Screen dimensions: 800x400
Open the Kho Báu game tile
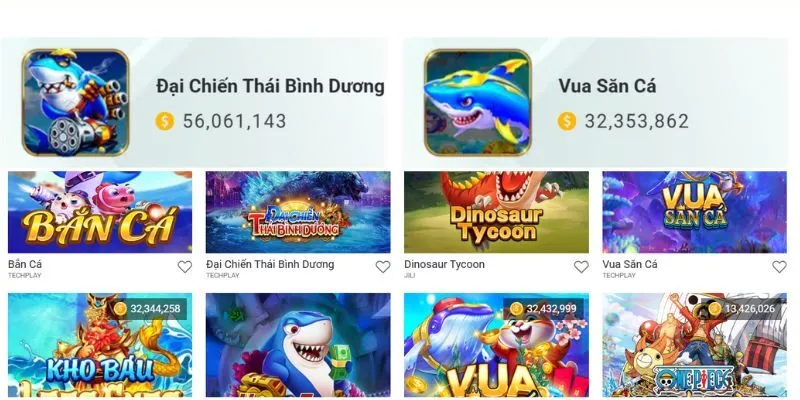(x=100, y=346)
